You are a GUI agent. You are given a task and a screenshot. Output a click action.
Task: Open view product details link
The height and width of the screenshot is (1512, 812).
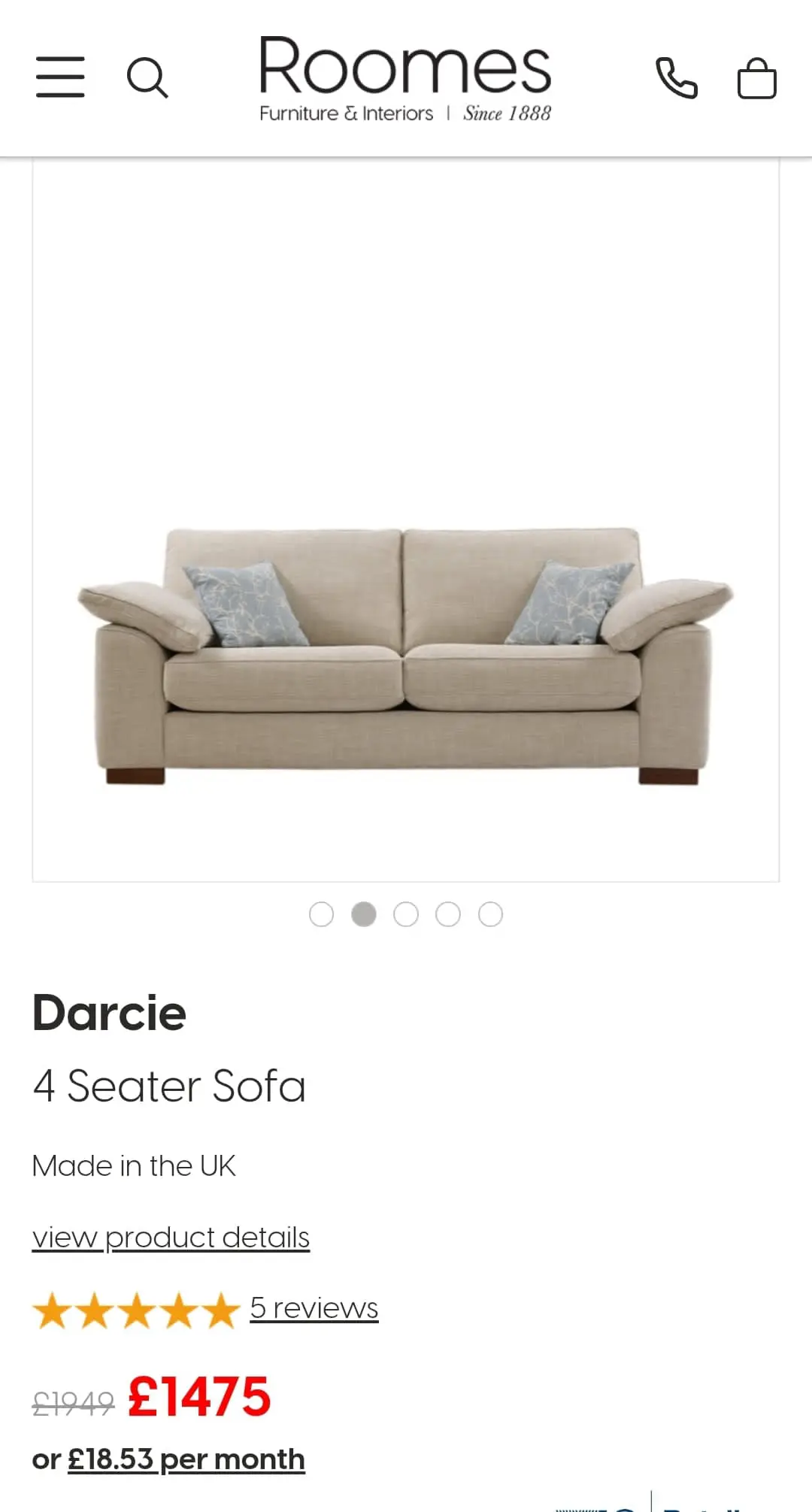171,1238
